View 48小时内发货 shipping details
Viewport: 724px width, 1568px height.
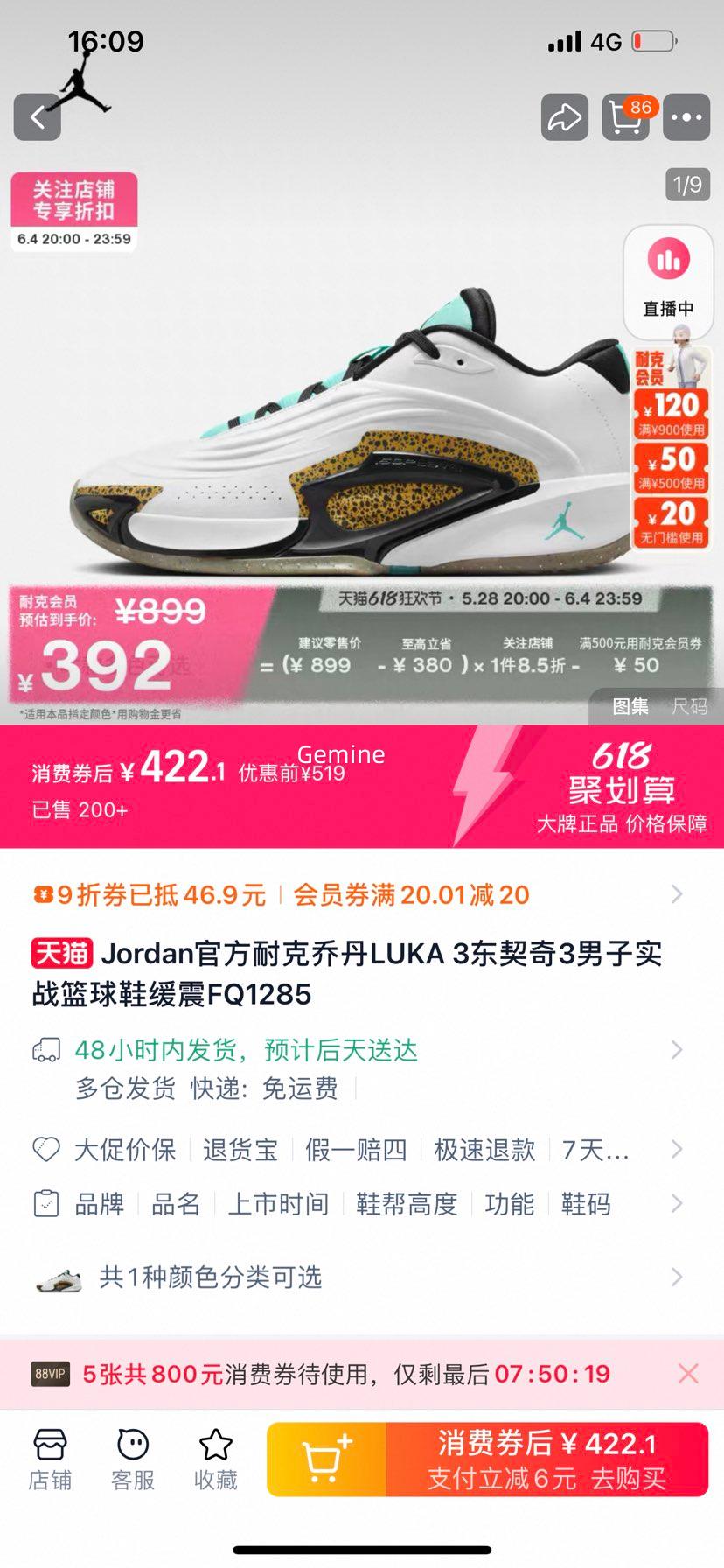359,1050
